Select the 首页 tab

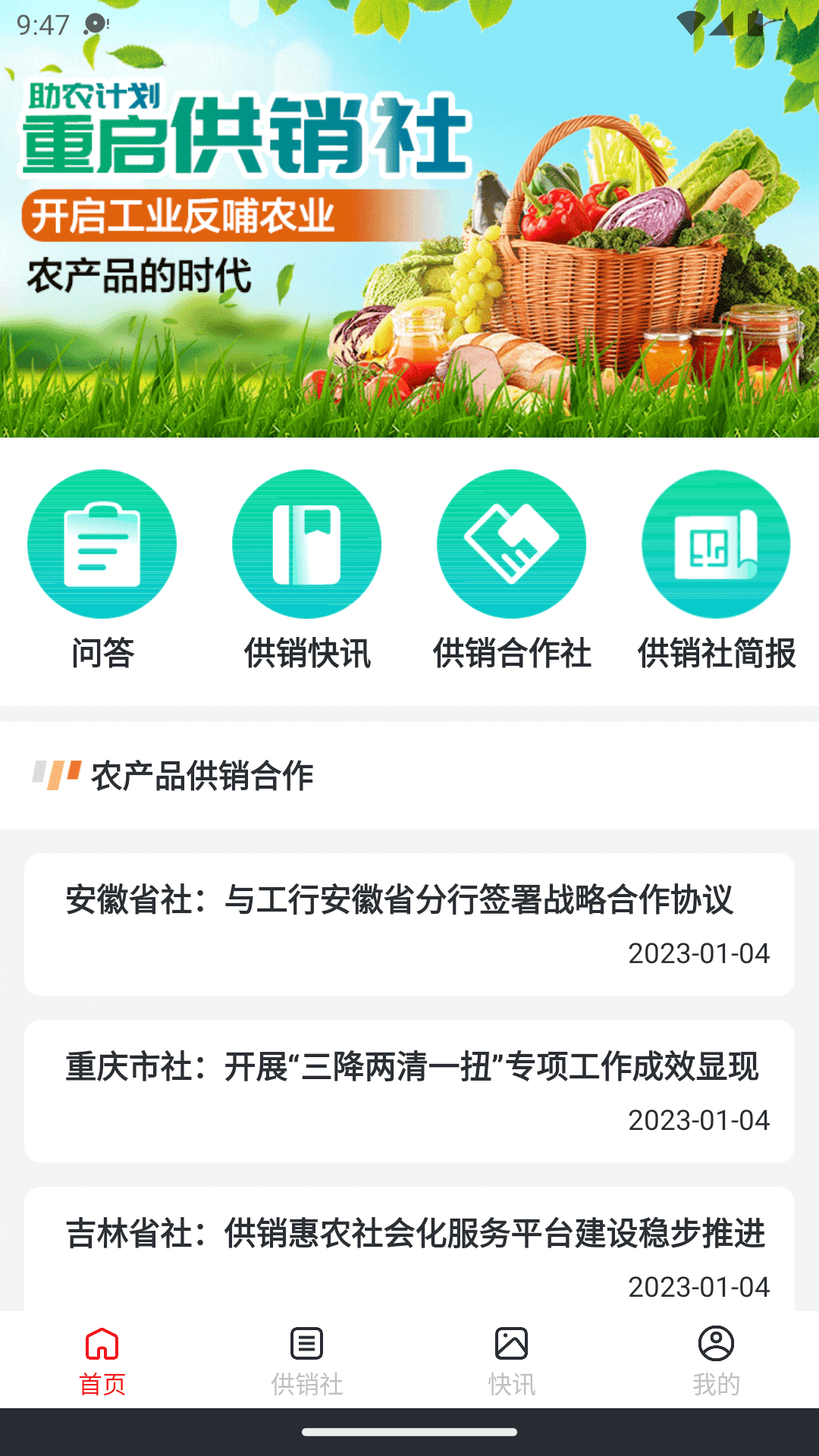click(x=102, y=1360)
